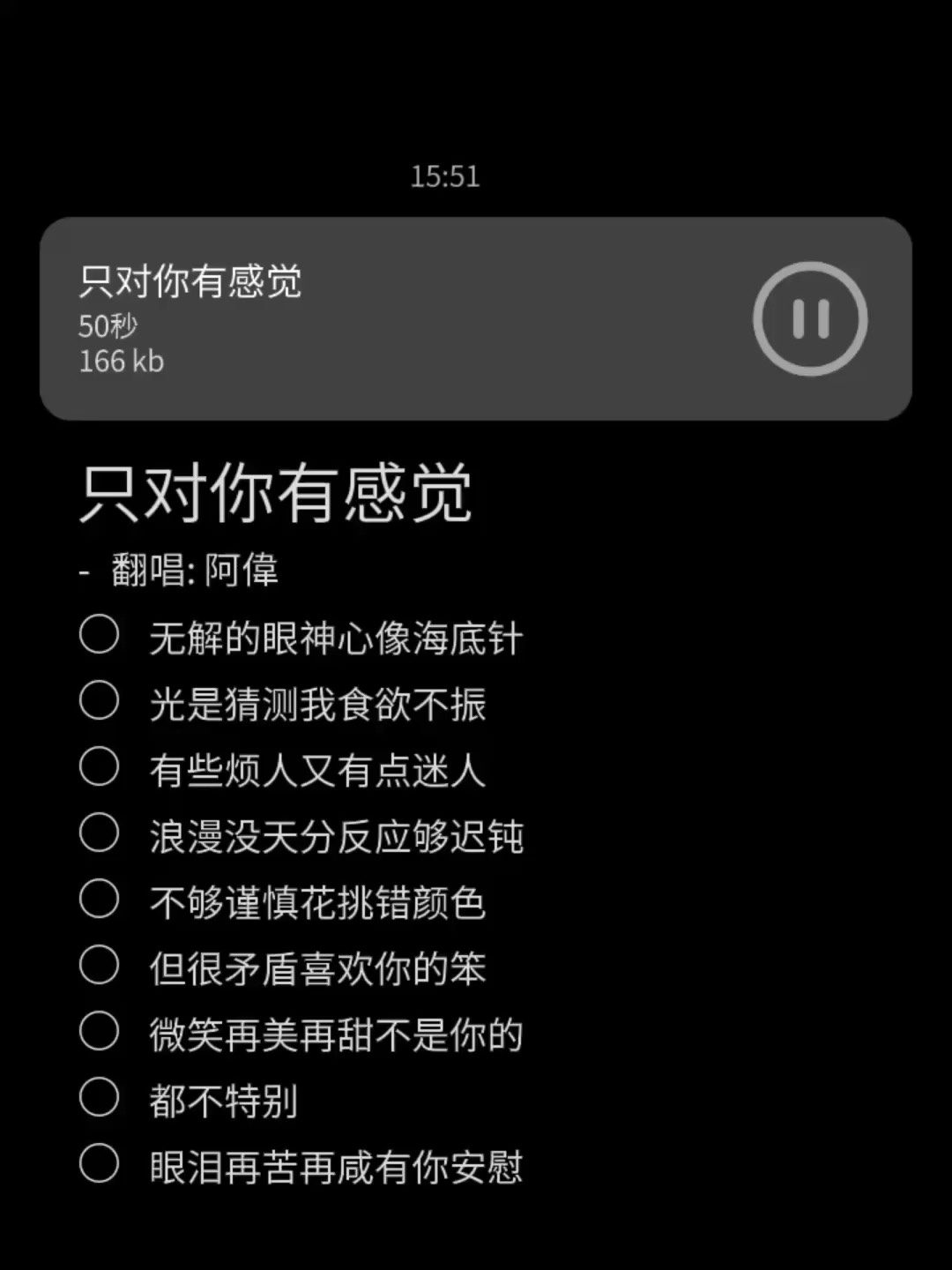Viewport: 952px width, 1270px height.
Task: Check off 无解的眼神心像海底针
Action: (x=100, y=634)
